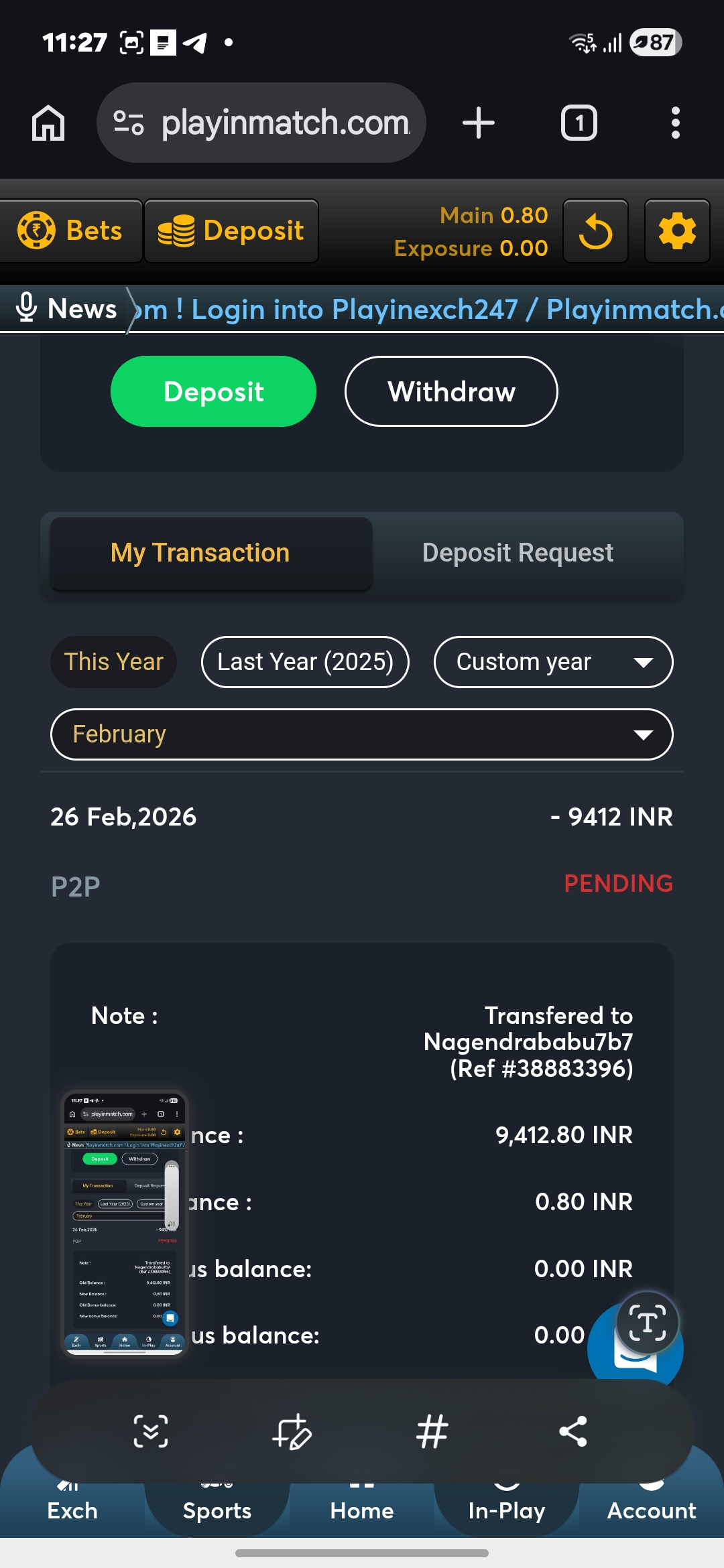
Task: Refresh the main balance
Action: click(x=595, y=231)
